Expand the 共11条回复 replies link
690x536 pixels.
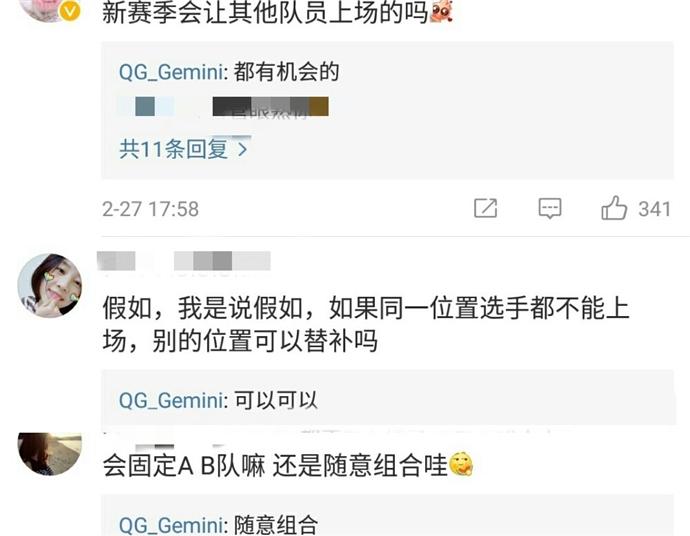183,150
